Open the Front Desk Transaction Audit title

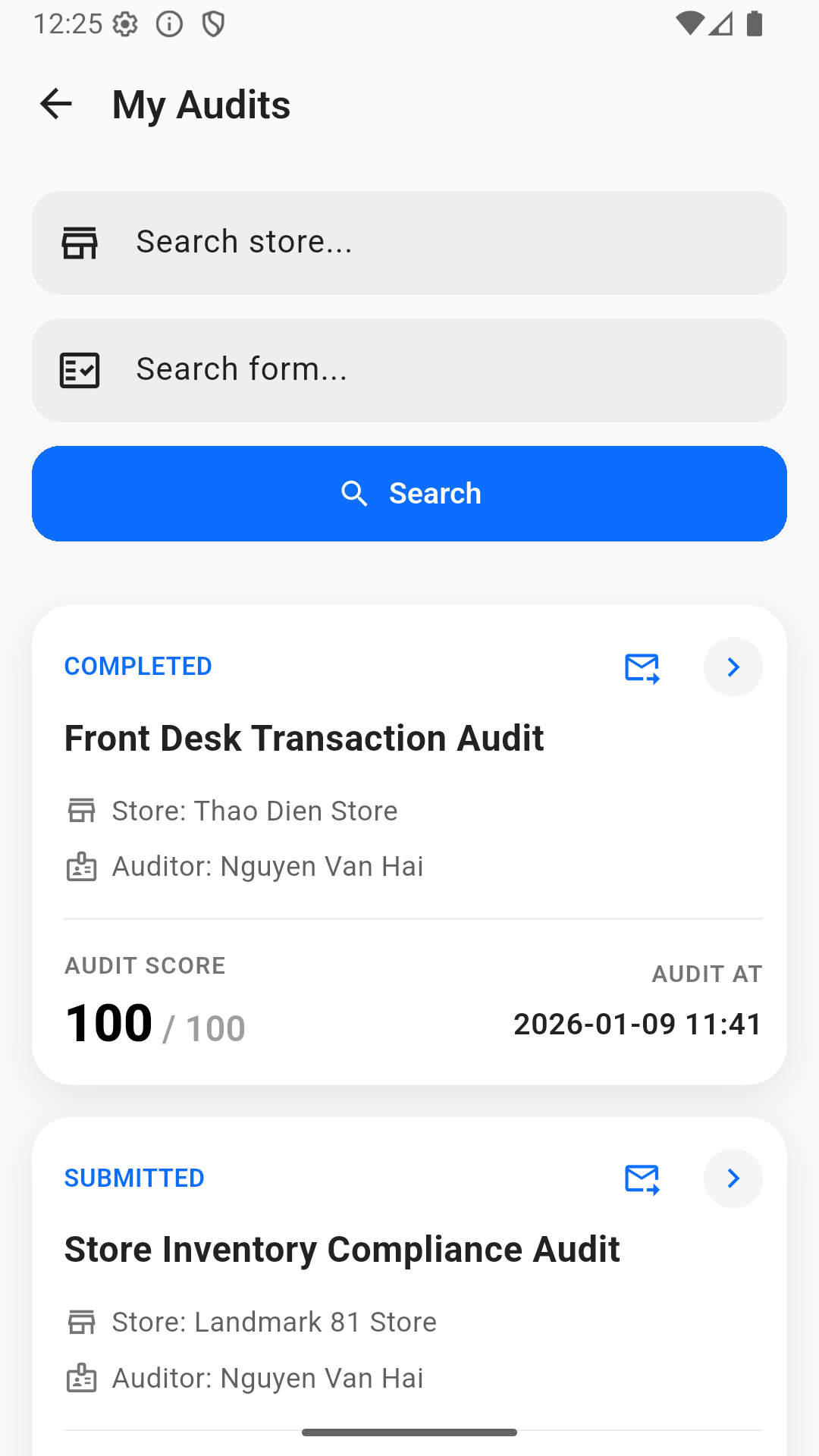coord(304,737)
